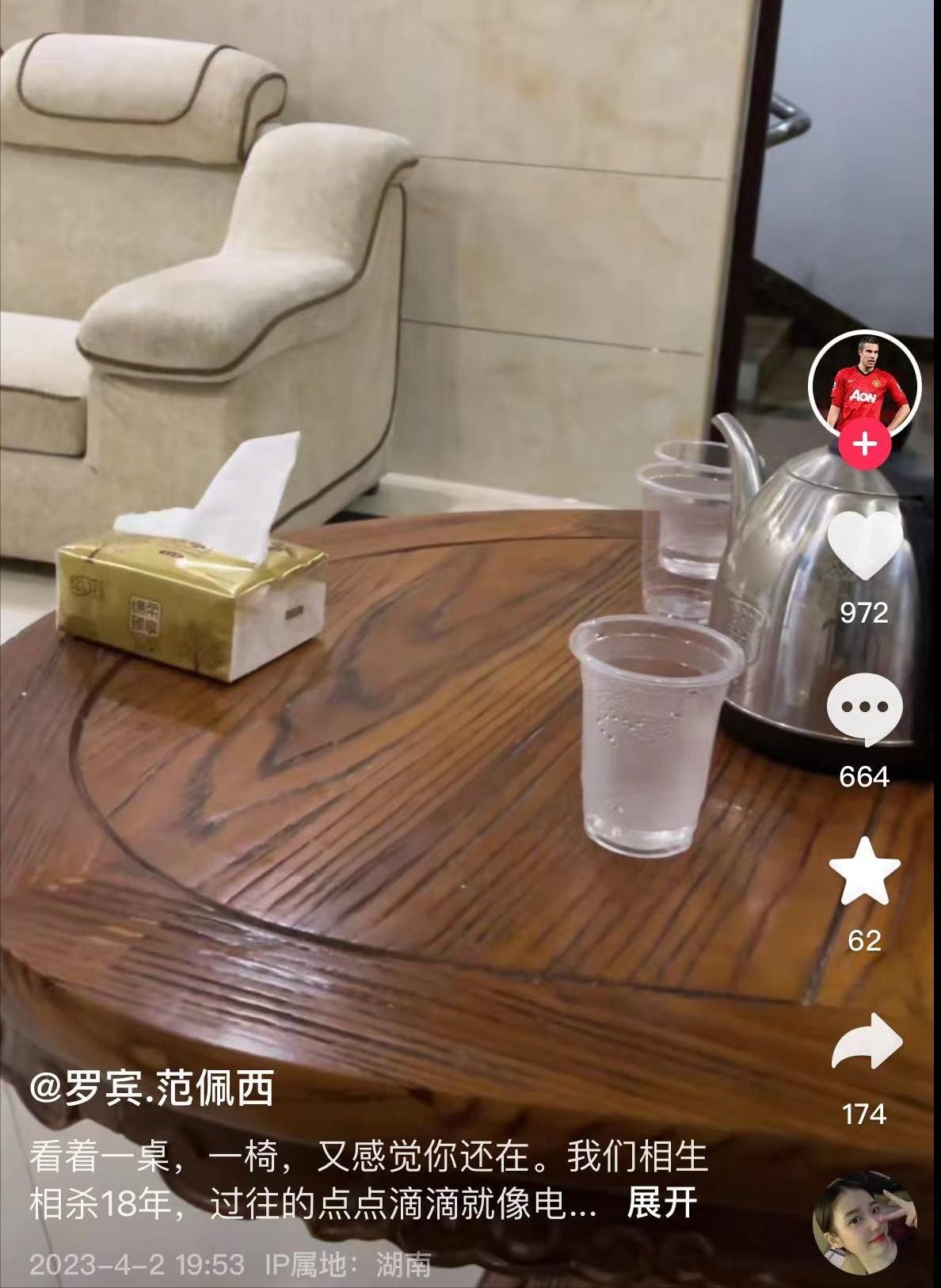Open the comments with 664 replies
The height and width of the screenshot is (1288, 941).
[864, 709]
